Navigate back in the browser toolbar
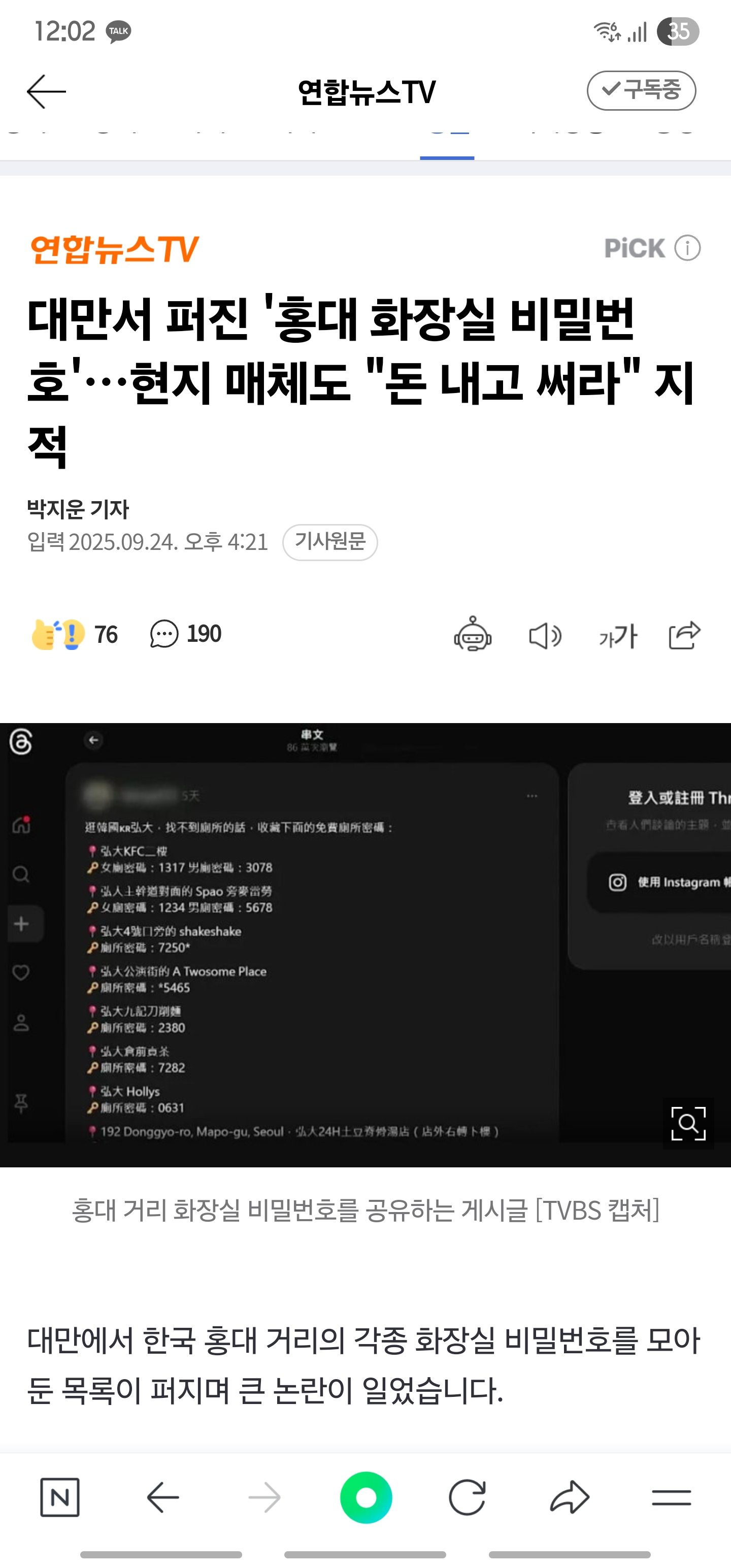This screenshot has width=731, height=1568. (x=162, y=1497)
